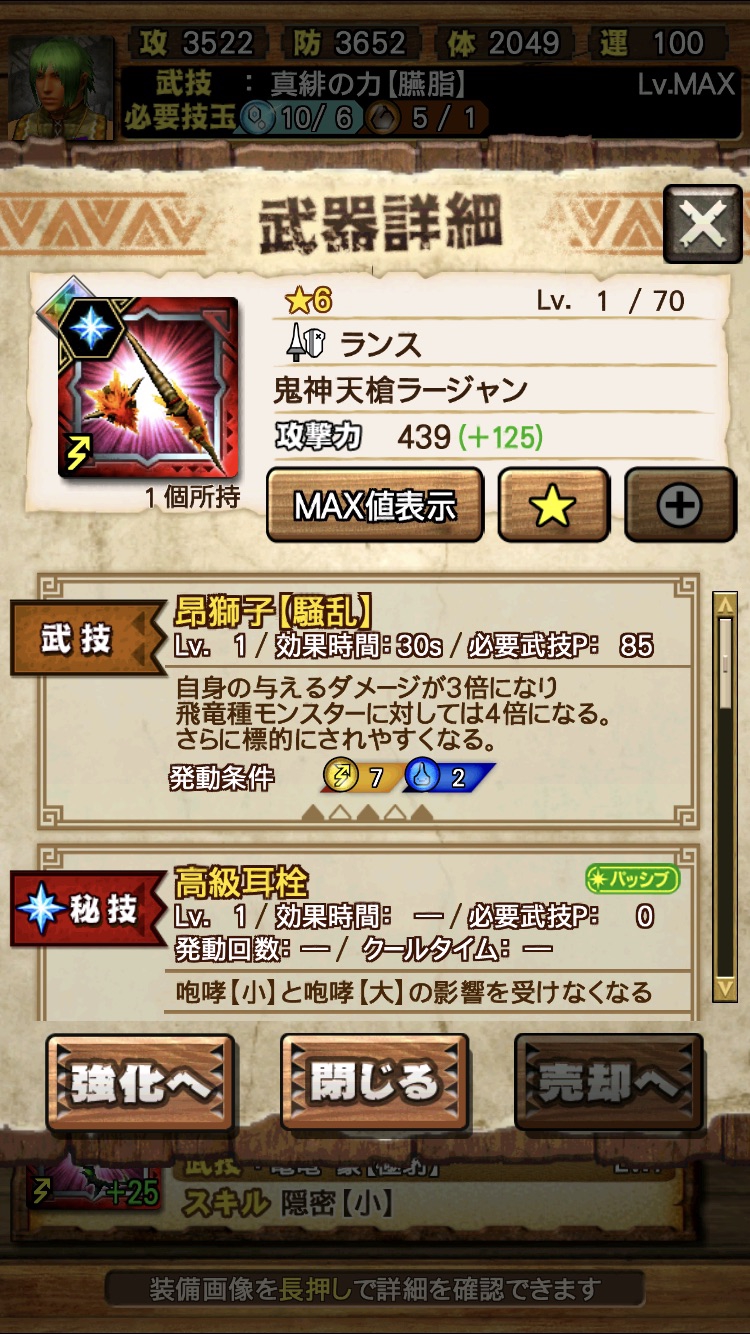Favorite this weapon with the star button
Image resolution: width=750 pixels, height=1334 pixels.
[553, 505]
